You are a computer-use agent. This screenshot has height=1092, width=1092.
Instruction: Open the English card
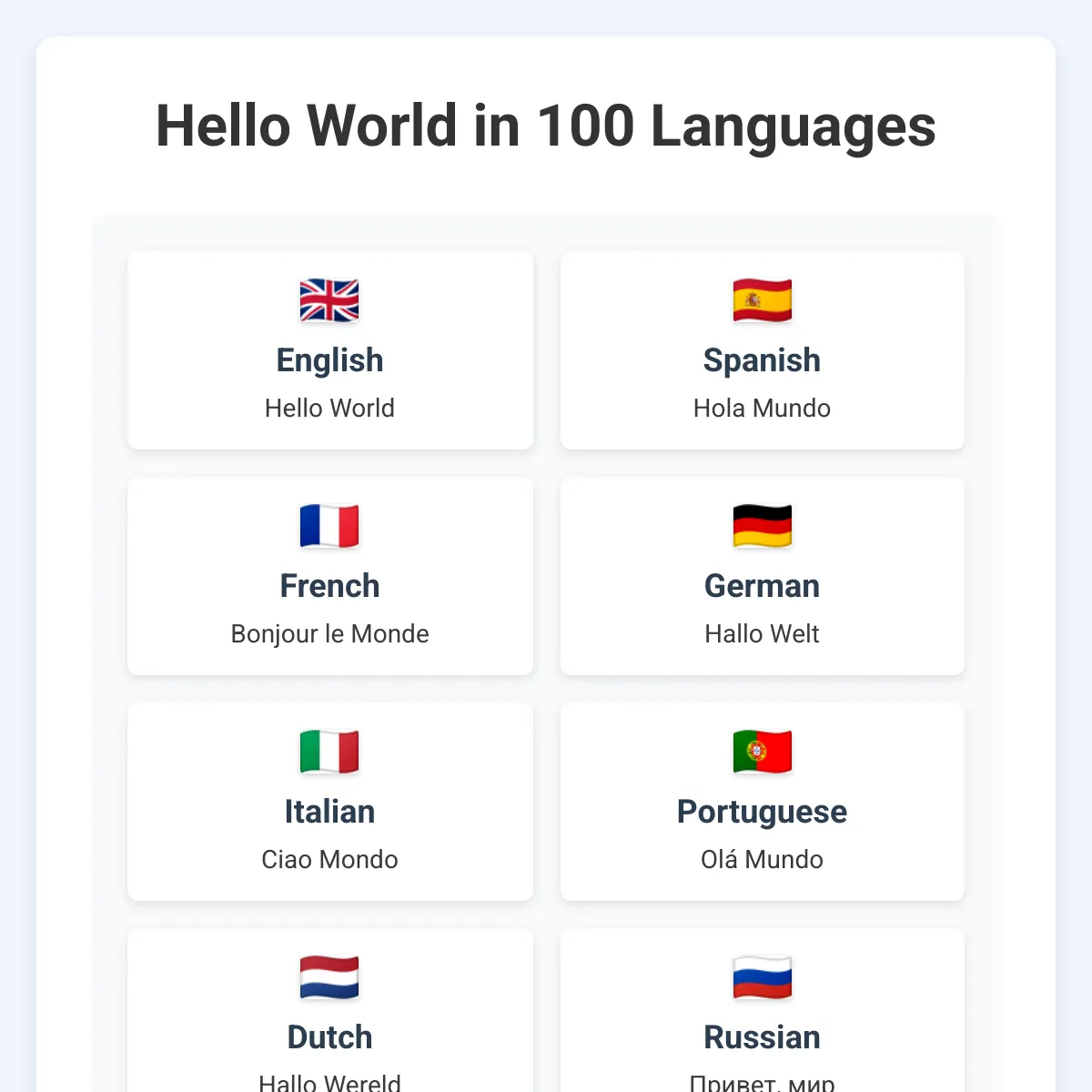coord(330,350)
